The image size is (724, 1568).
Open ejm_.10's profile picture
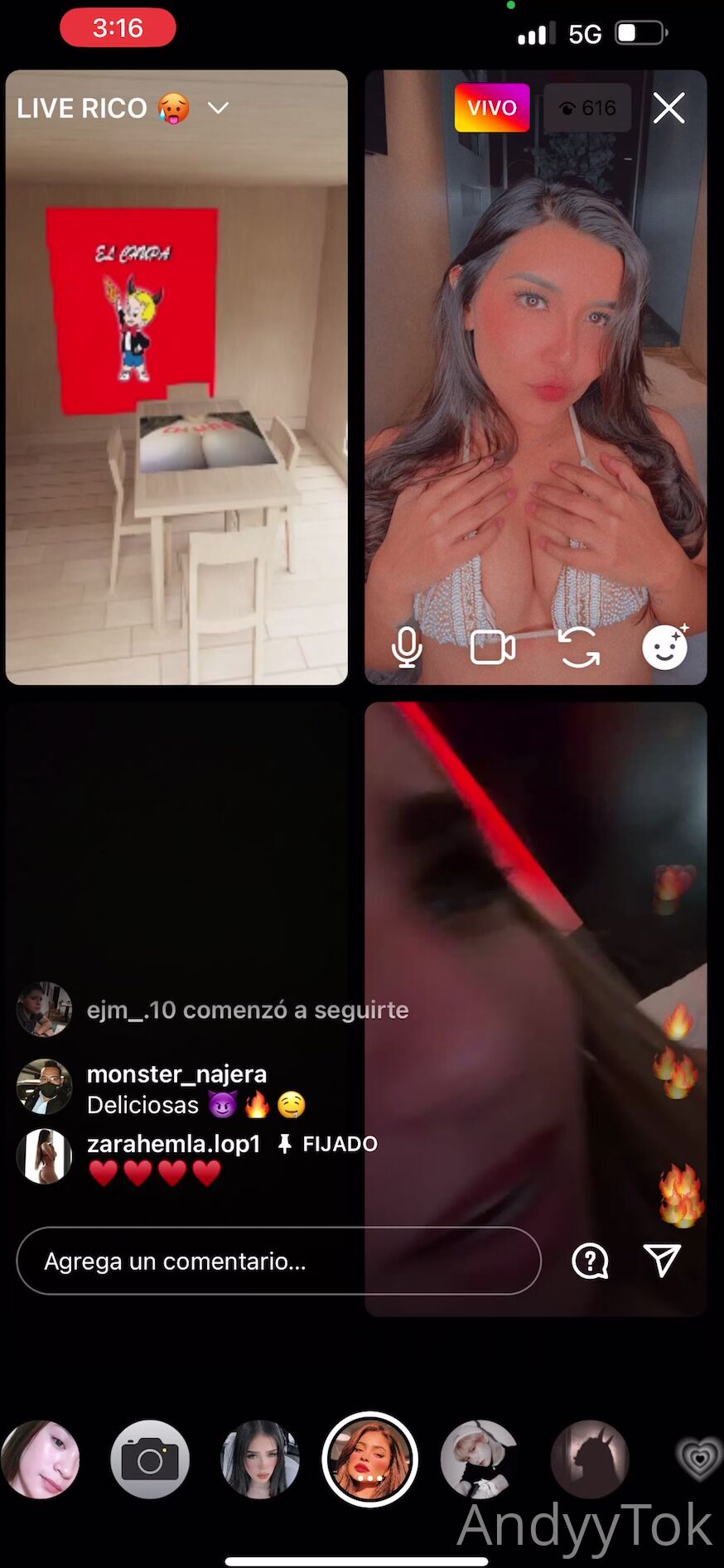(x=44, y=1010)
